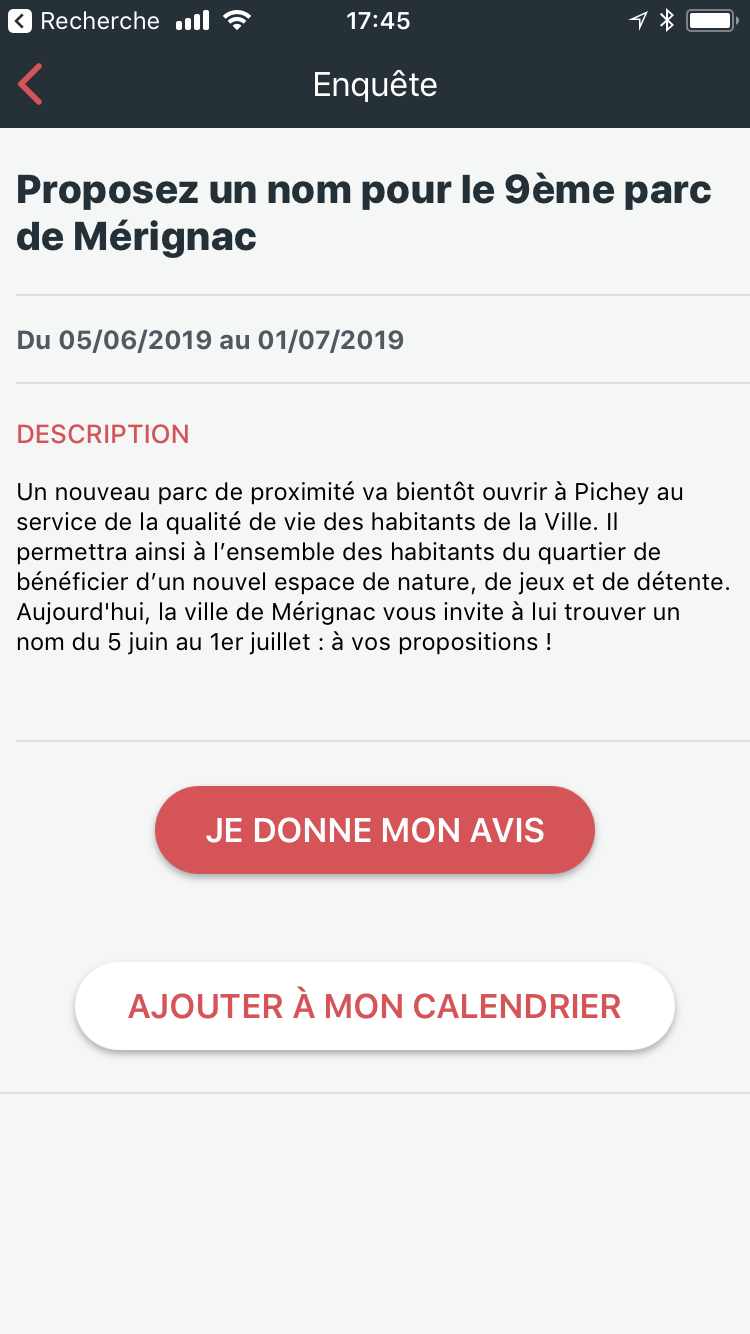This screenshot has width=750, height=1334.
Task: Return to Recherche via the status bar
Action: point(84,21)
